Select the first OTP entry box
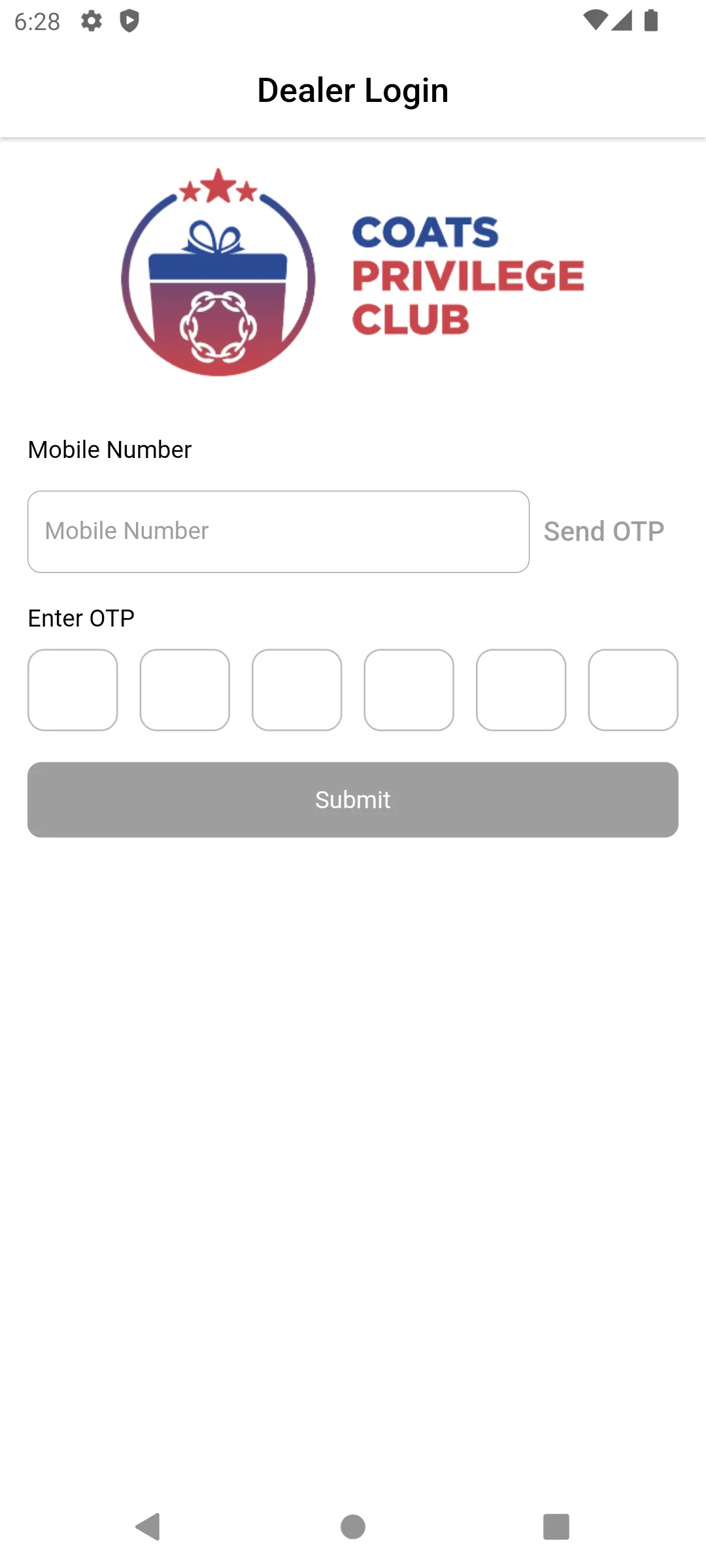Screen dimensions: 706x1568 pyautogui.click(x=73, y=690)
